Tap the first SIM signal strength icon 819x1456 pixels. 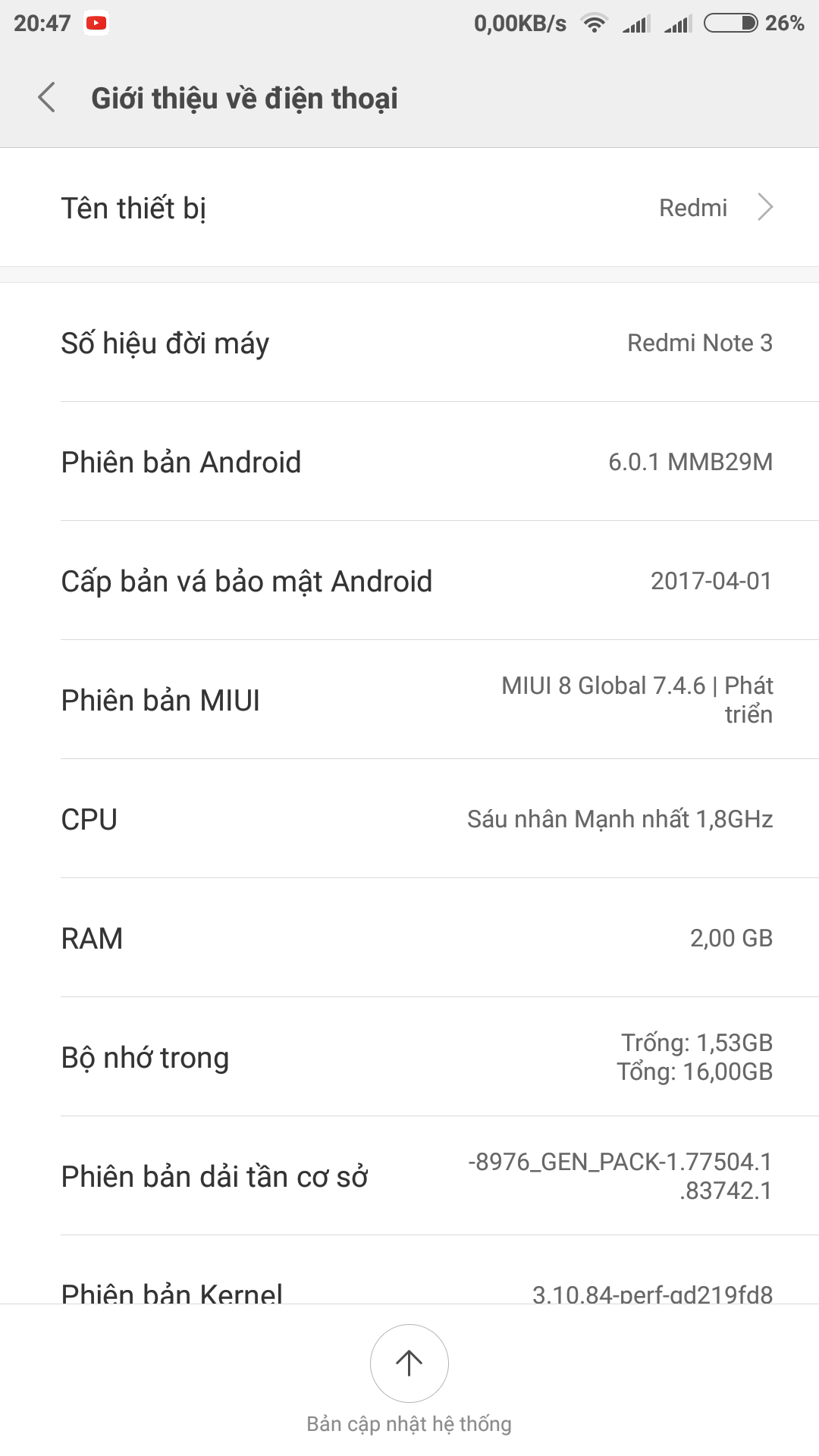637,23
